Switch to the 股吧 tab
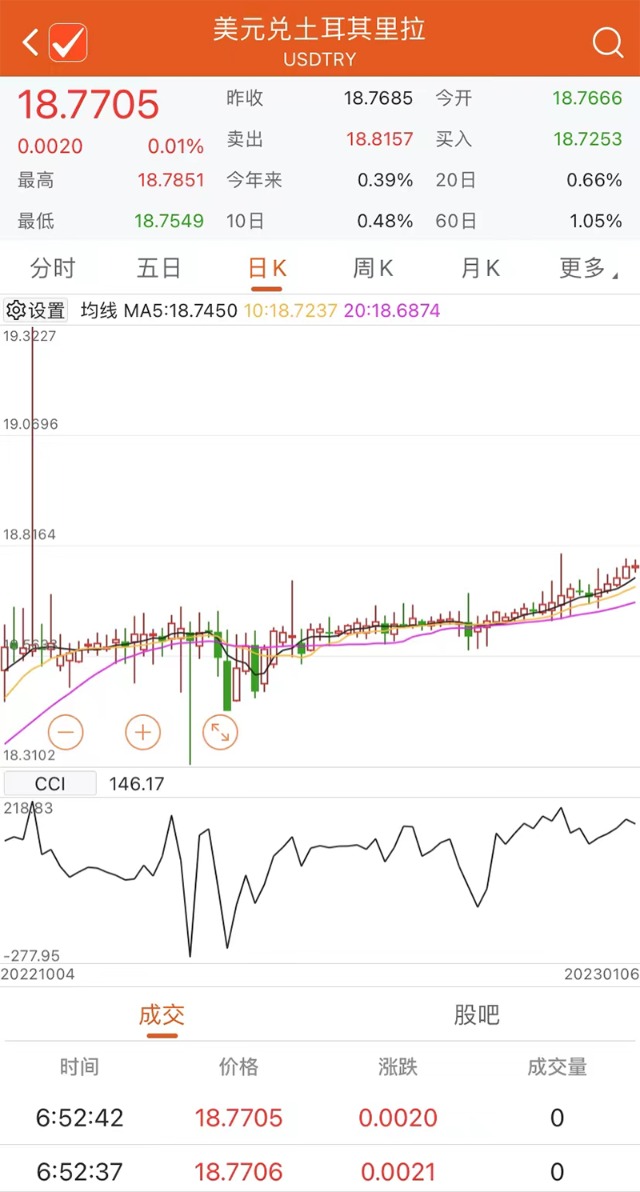Viewport: 640px width, 1192px height. [x=476, y=1015]
